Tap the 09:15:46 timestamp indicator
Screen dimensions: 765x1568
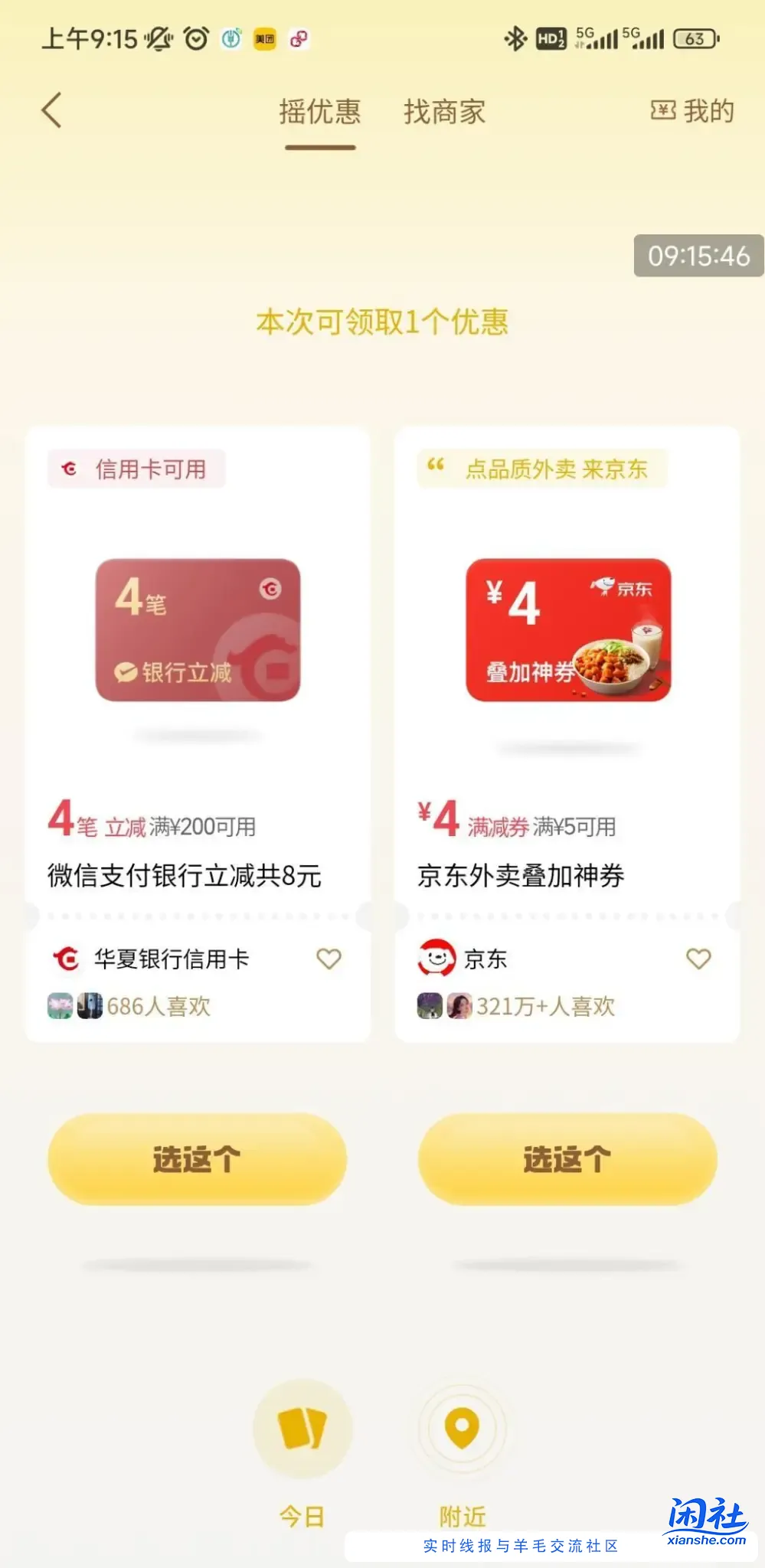[698, 257]
